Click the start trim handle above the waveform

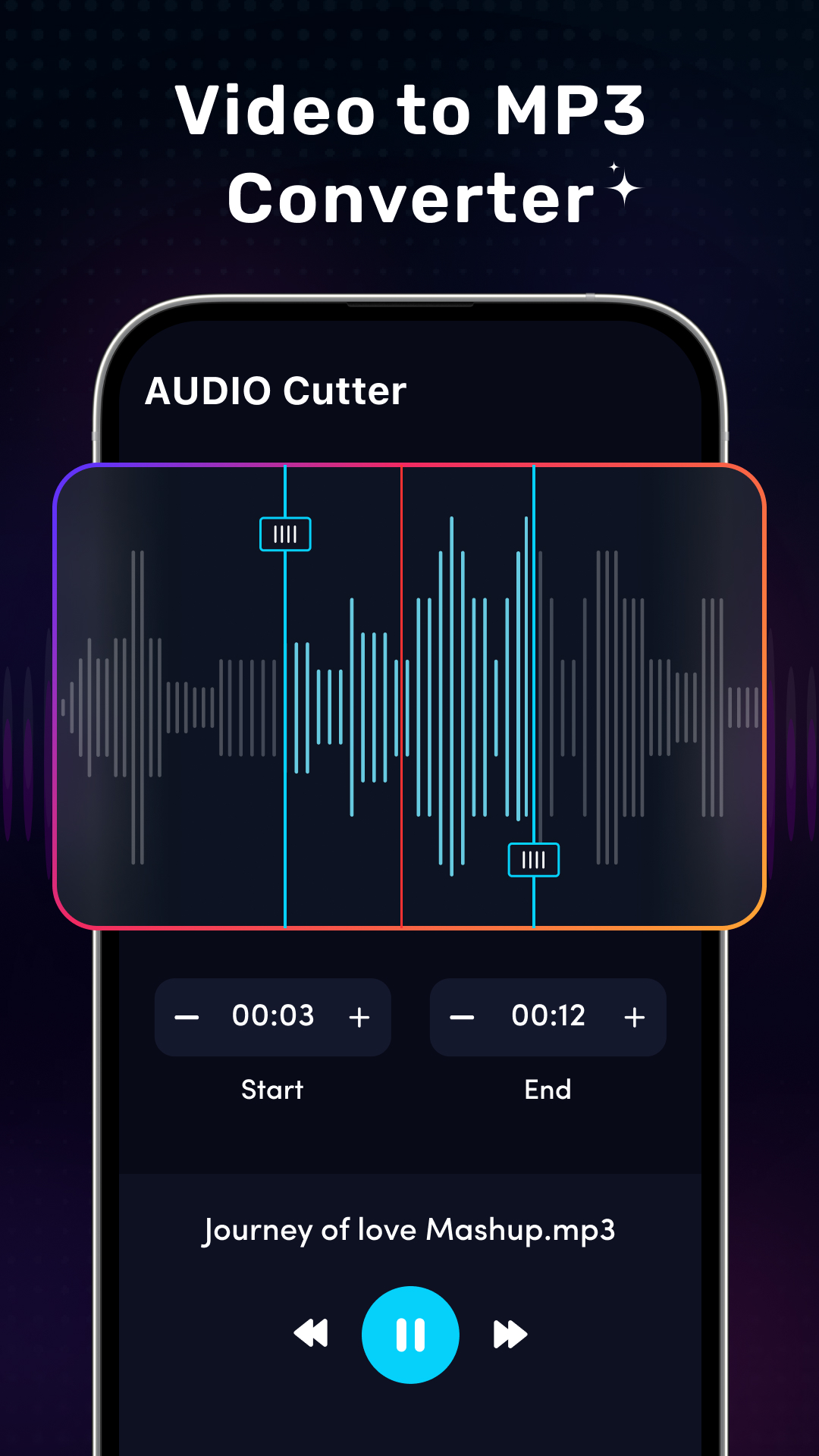tap(285, 535)
